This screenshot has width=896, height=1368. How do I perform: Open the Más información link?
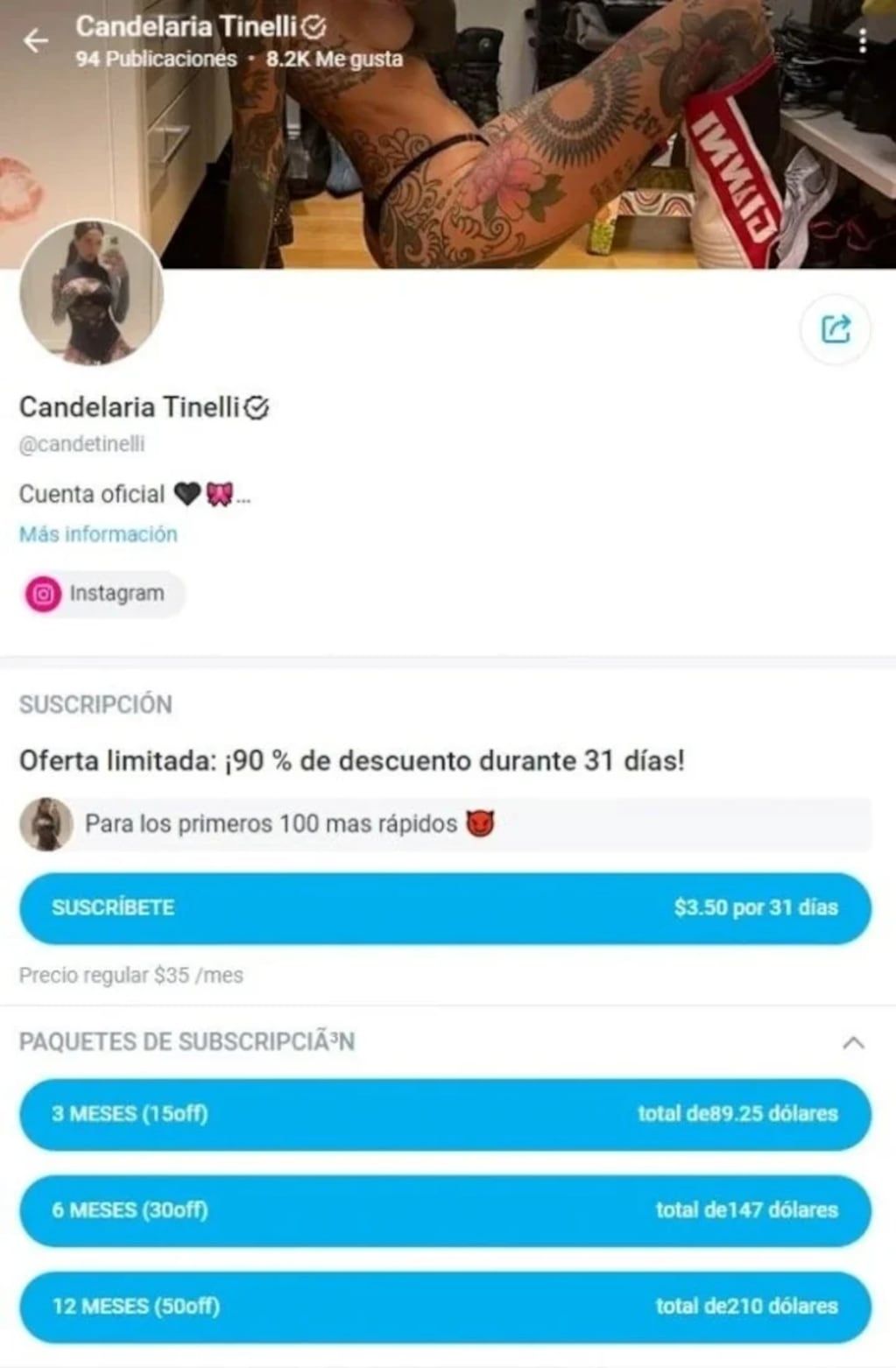pyautogui.click(x=96, y=534)
